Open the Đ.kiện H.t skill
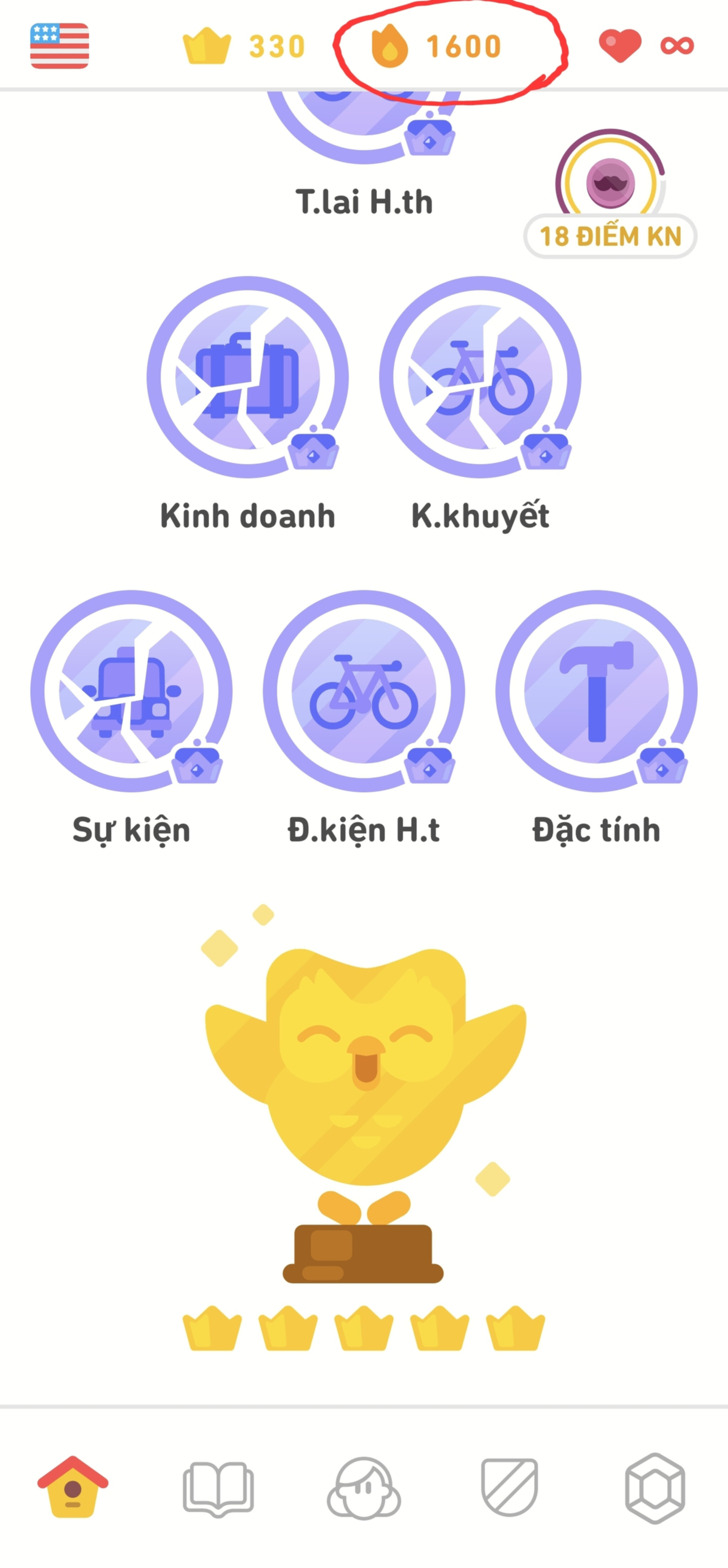 (x=364, y=691)
